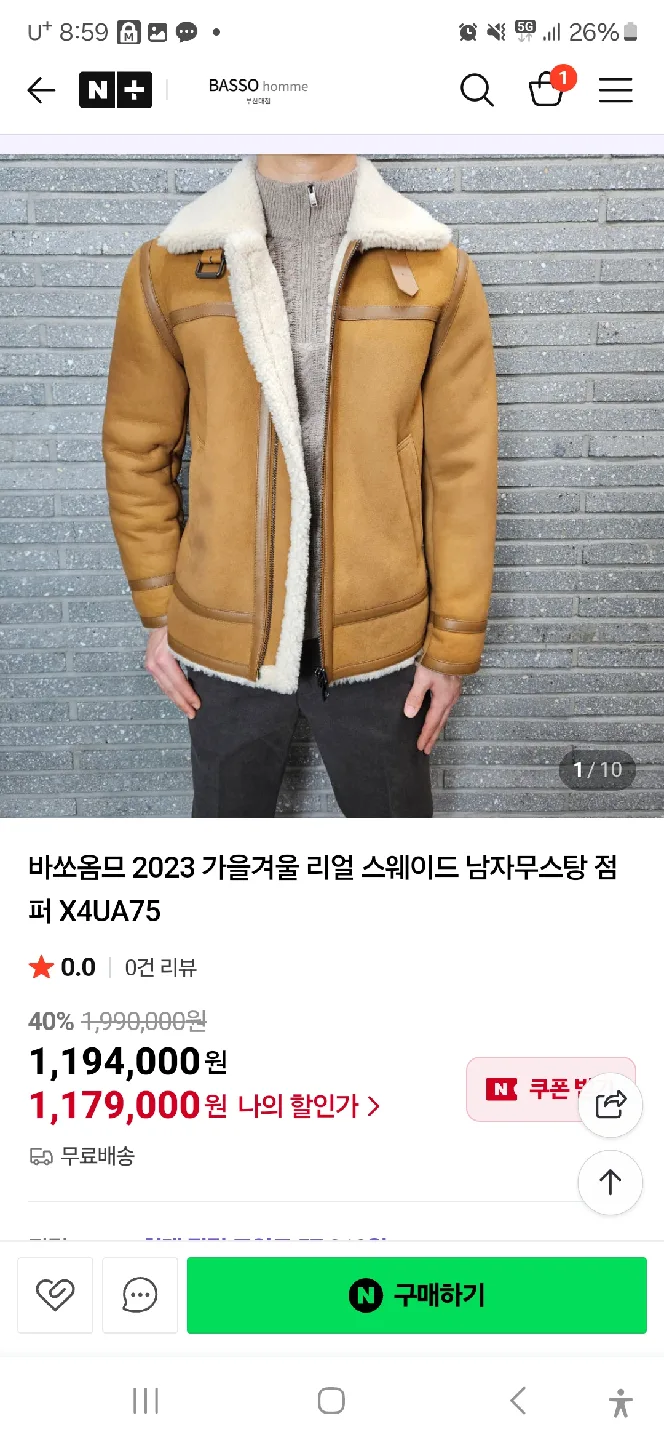The image size is (664, 1440).
Task: Share this product
Action: 610,1105
